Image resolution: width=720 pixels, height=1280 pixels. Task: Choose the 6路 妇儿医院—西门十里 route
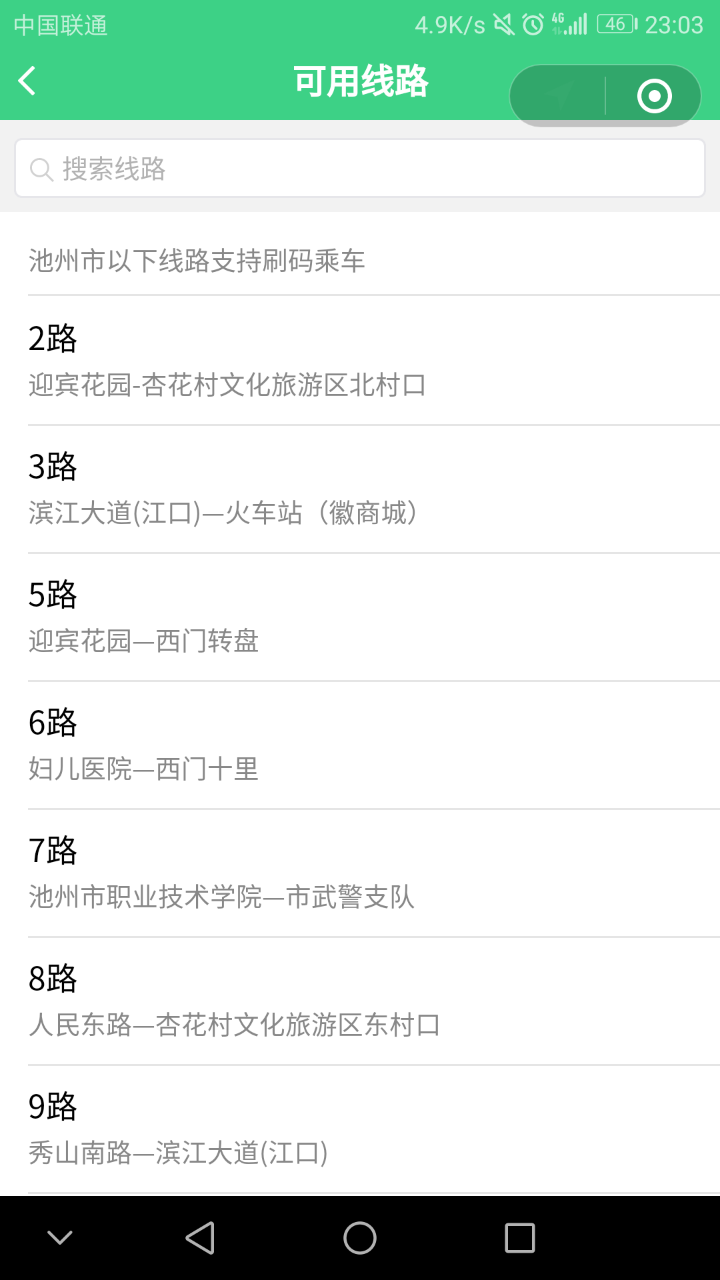[x=360, y=745]
